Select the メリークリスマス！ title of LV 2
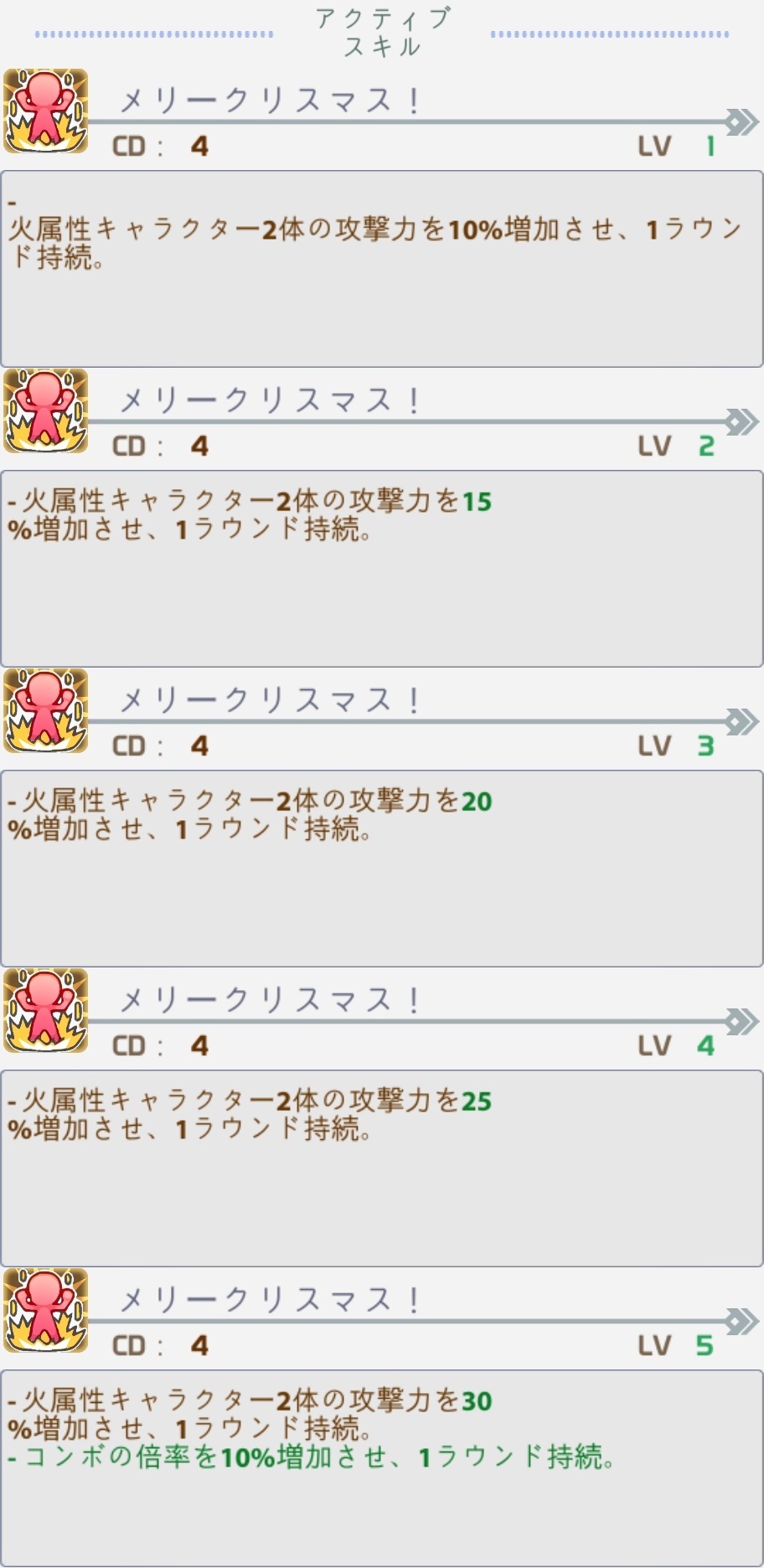 [268, 400]
